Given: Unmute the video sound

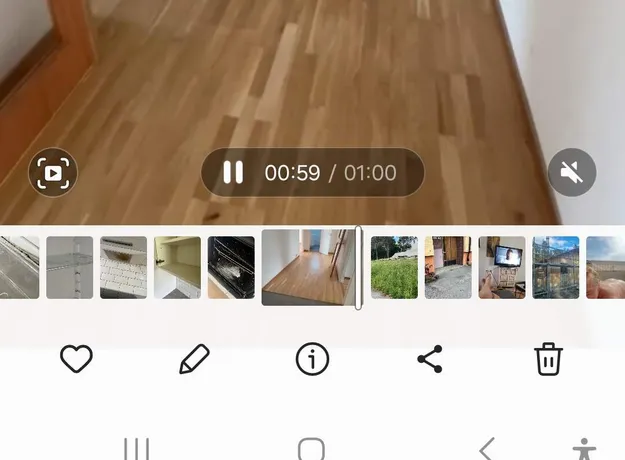Looking at the screenshot, I should pyautogui.click(x=572, y=173).
